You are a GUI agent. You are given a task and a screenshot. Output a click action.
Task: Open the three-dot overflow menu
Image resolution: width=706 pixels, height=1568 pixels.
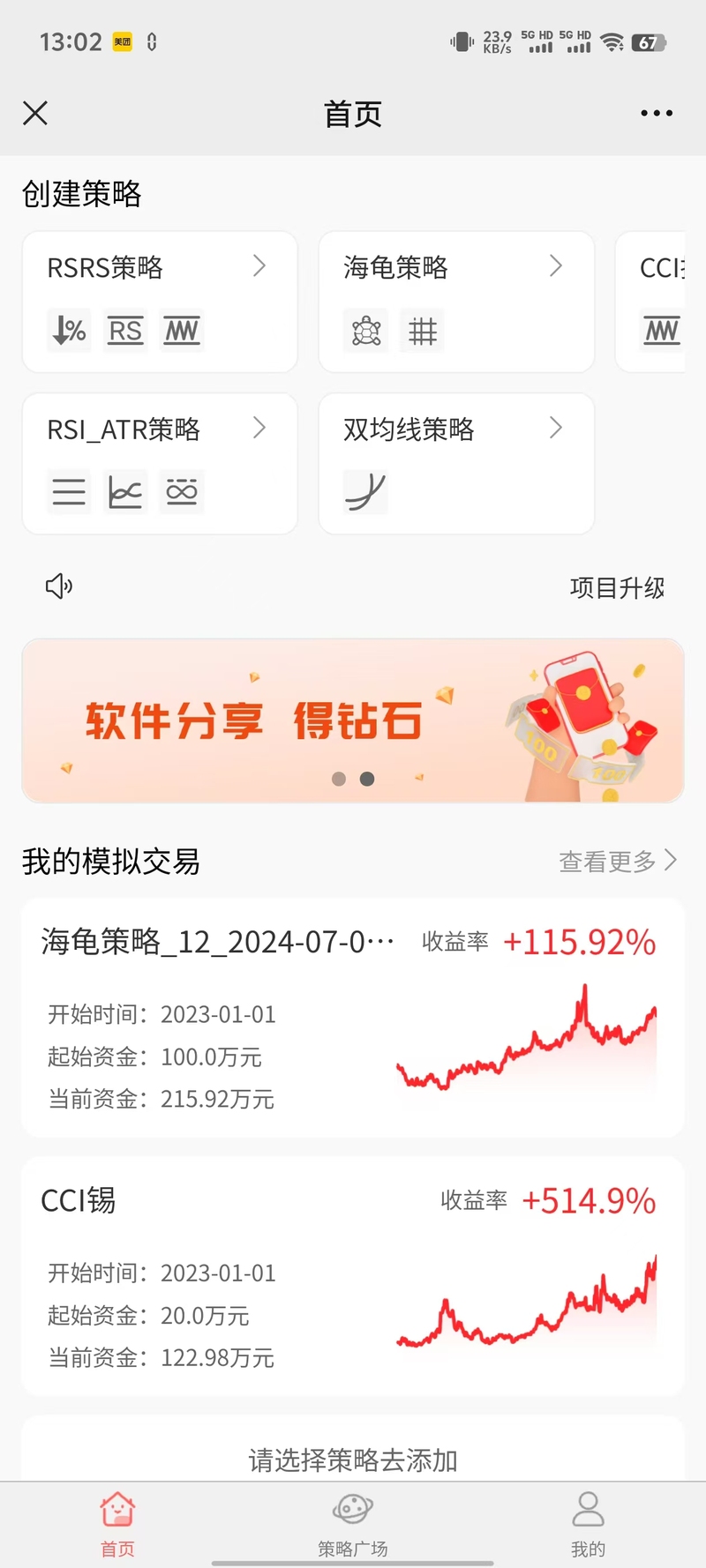coord(656,113)
